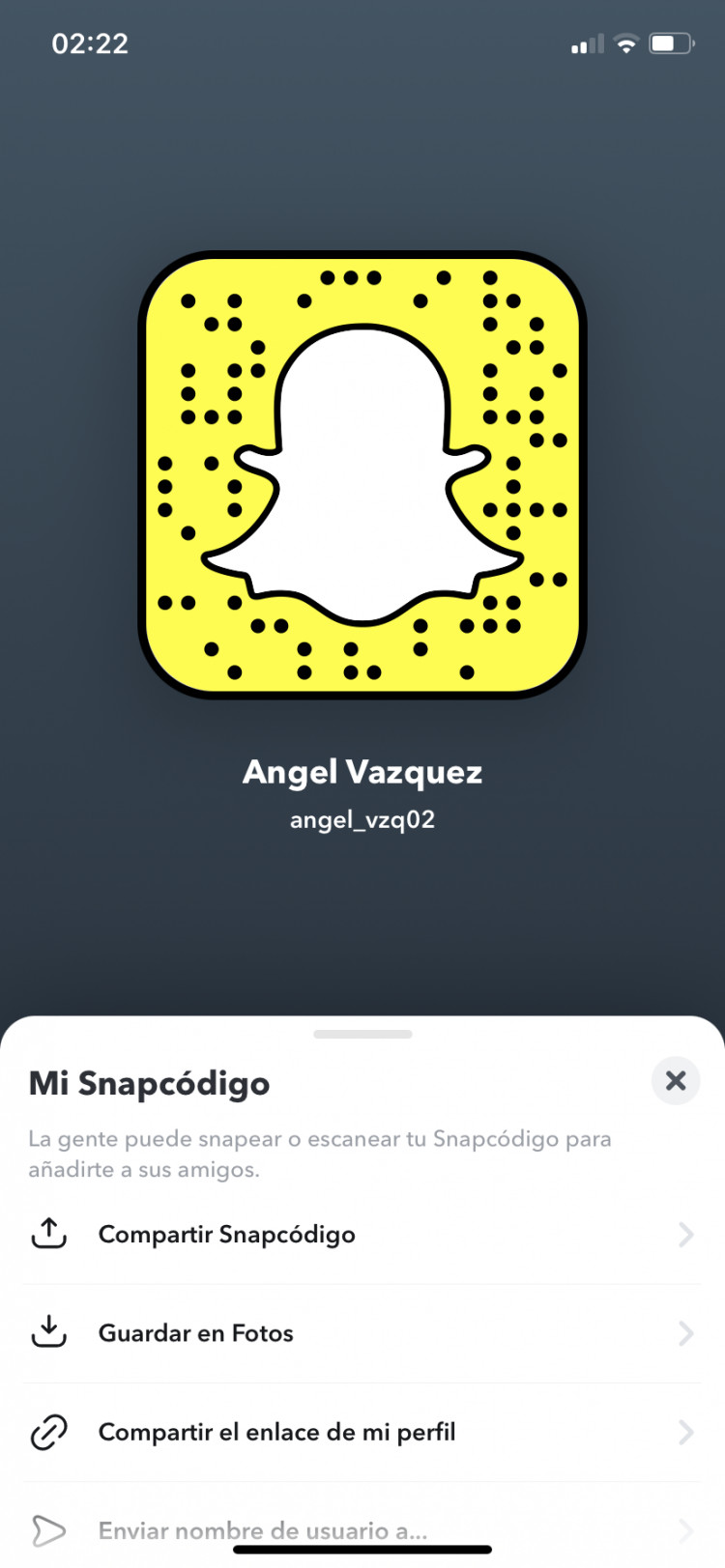Tap Guardar en Fotos to save the Snapcode
Image resolution: width=725 pixels, height=1568 pixels.
[195, 1332]
